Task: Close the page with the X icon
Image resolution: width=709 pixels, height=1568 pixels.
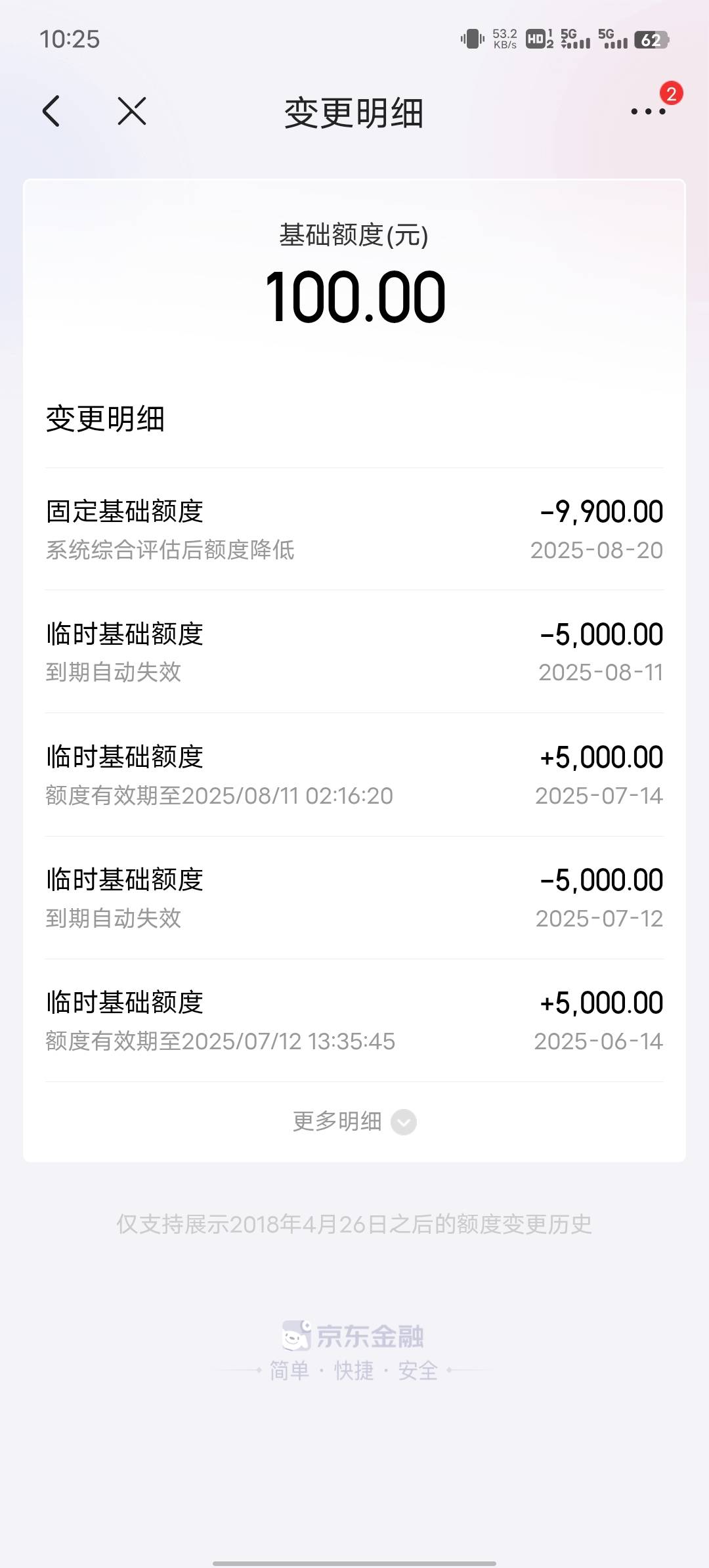Action: (132, 111)
